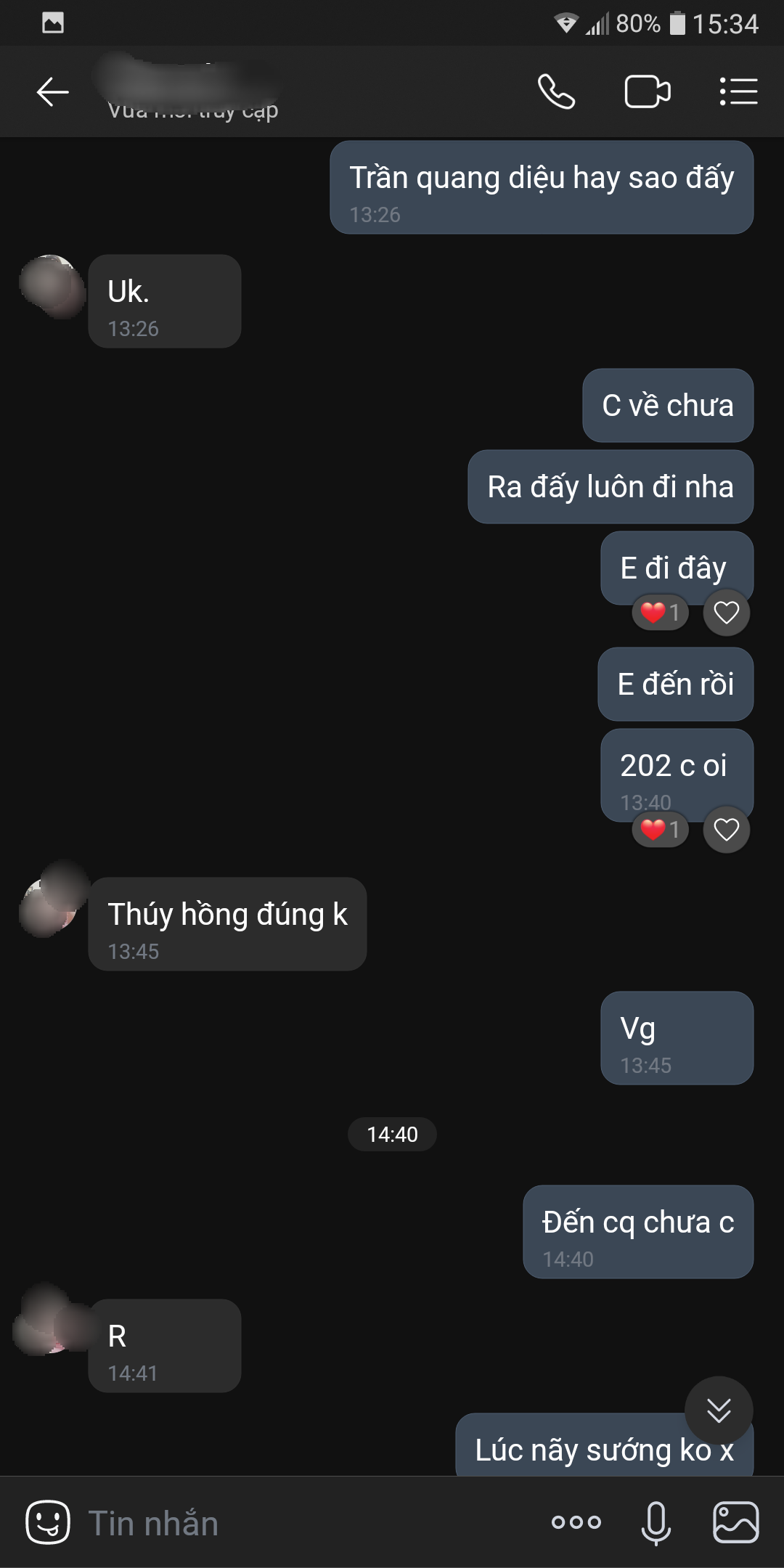Start a voice call
The image size is (784, 1568).
pos(556,92)
